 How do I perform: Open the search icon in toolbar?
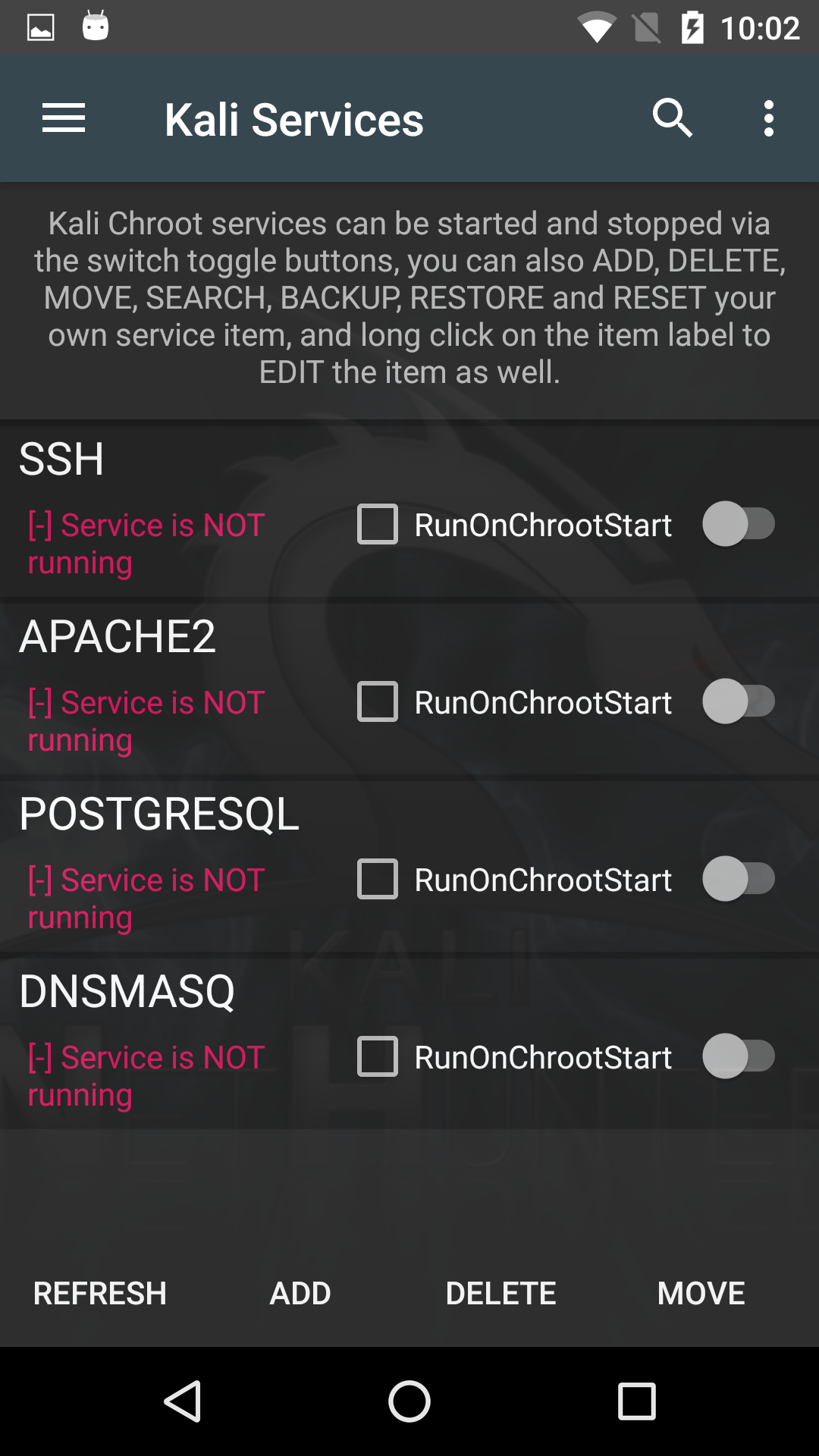[x=672, y=118]
